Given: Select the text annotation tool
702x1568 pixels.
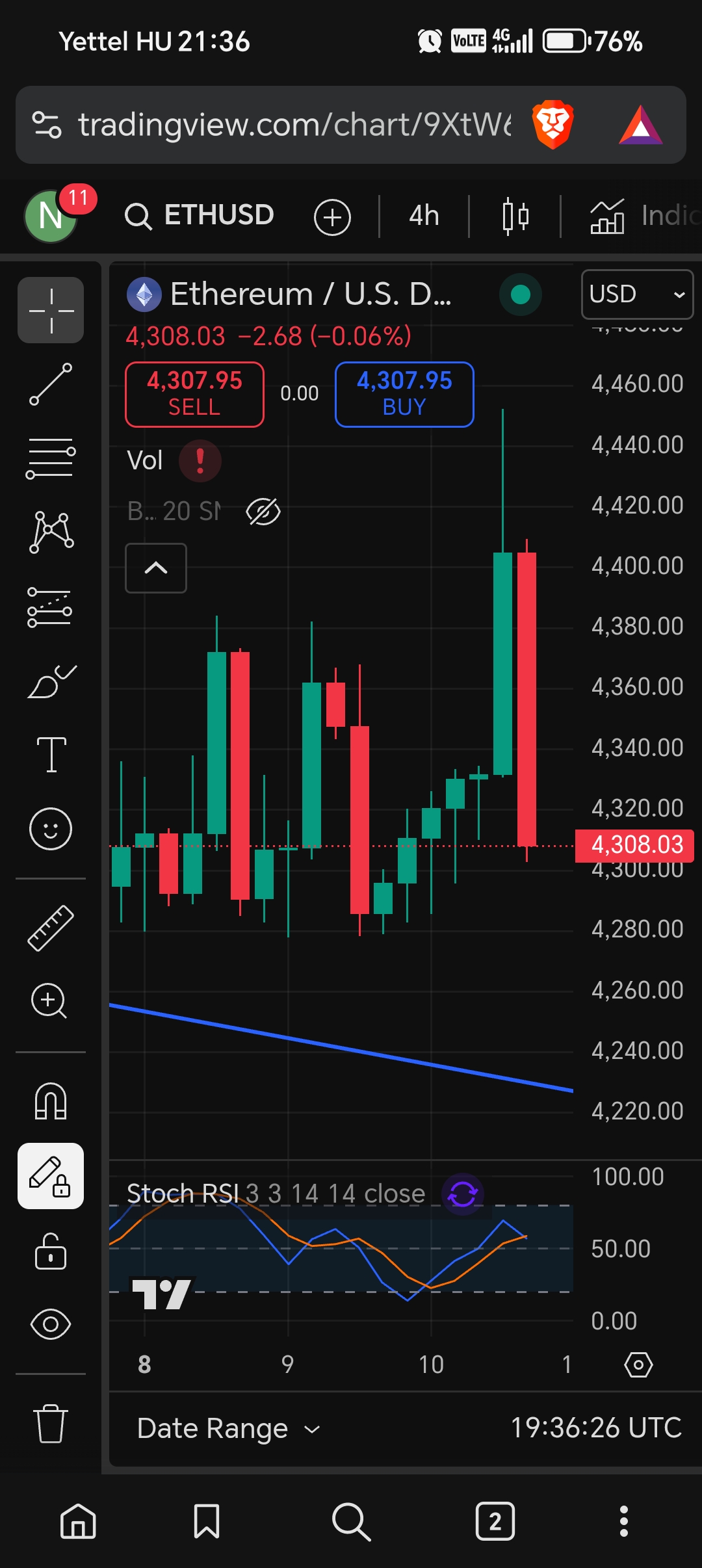Looking at the screenshot, I should [x=51, y=755].
